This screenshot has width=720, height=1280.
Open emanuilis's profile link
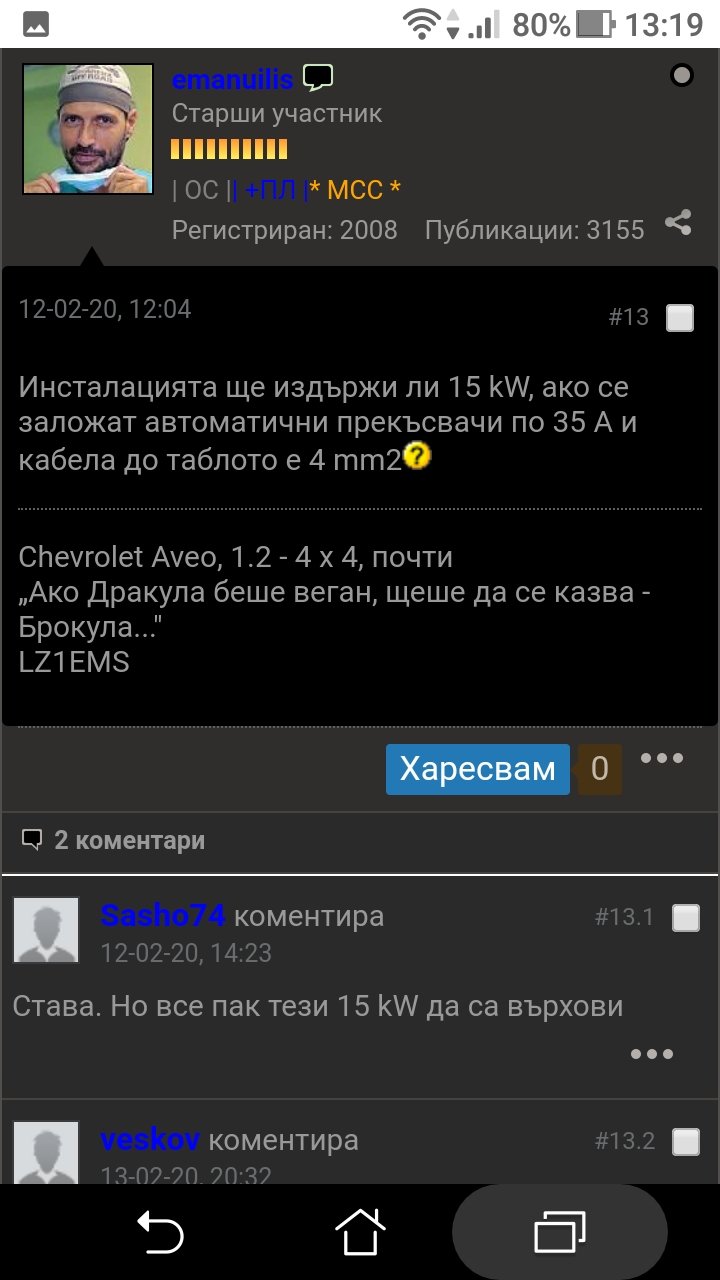click(x=232, y=80)
